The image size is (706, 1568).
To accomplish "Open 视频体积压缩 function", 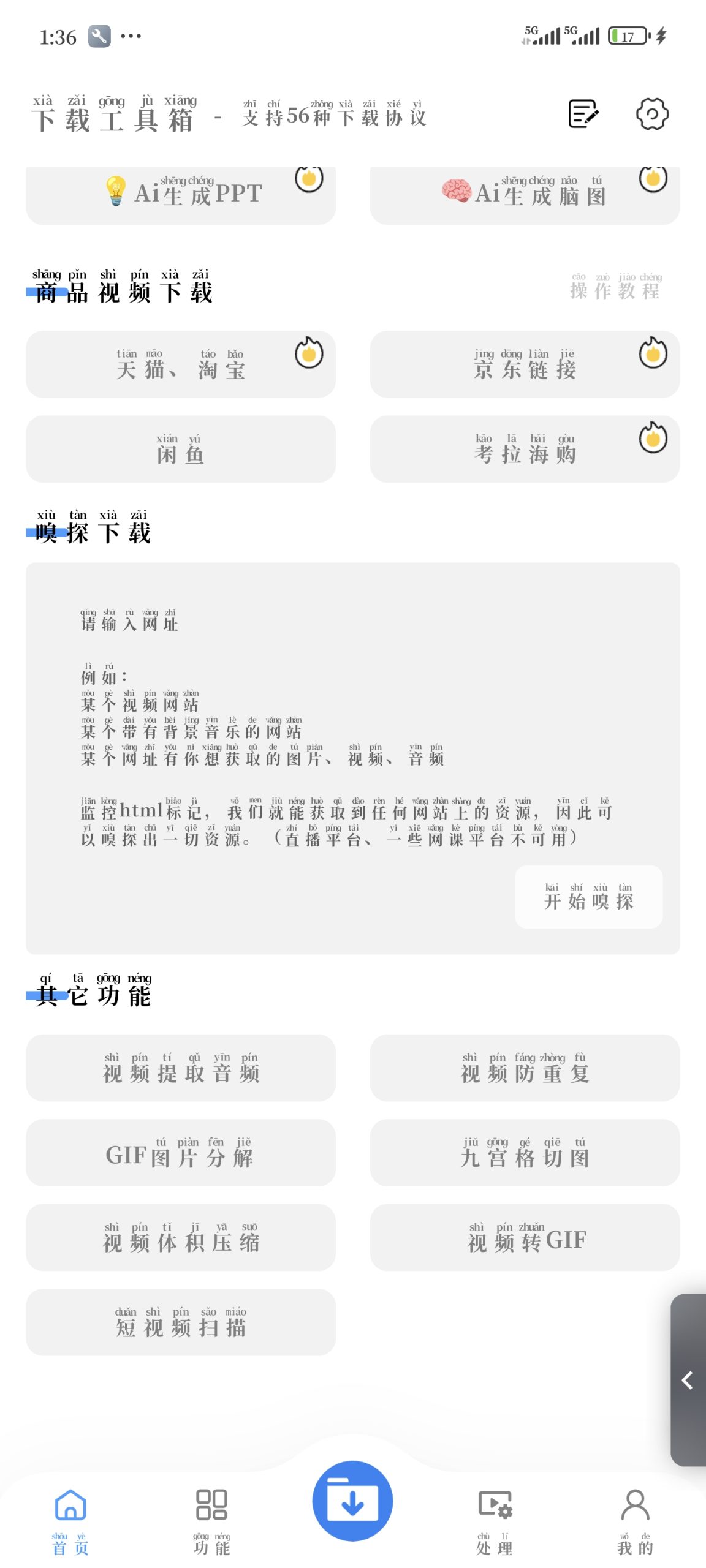I will coord(180,1237).
